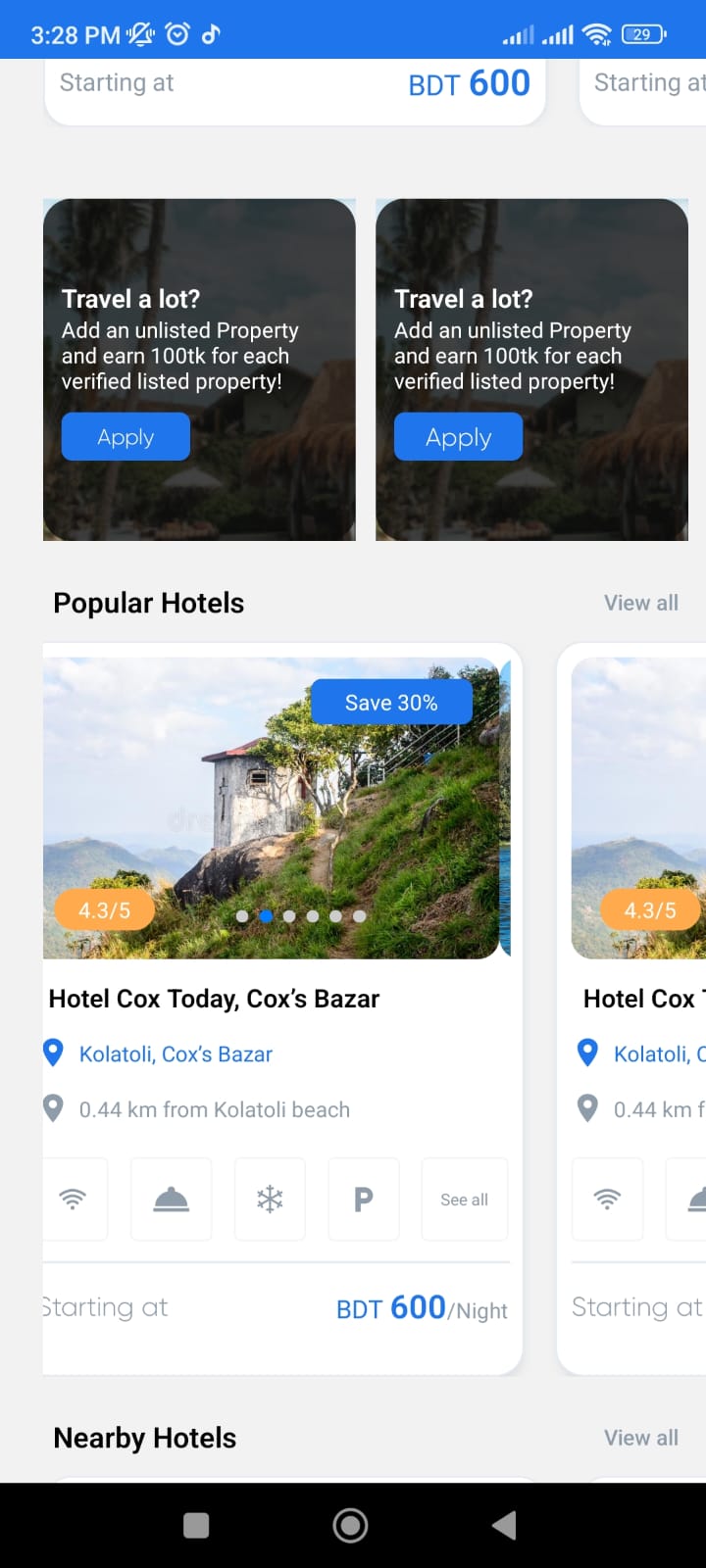
Task: Tap See all amenities for Hotel Cox Today
Action: click(464, 1200)
